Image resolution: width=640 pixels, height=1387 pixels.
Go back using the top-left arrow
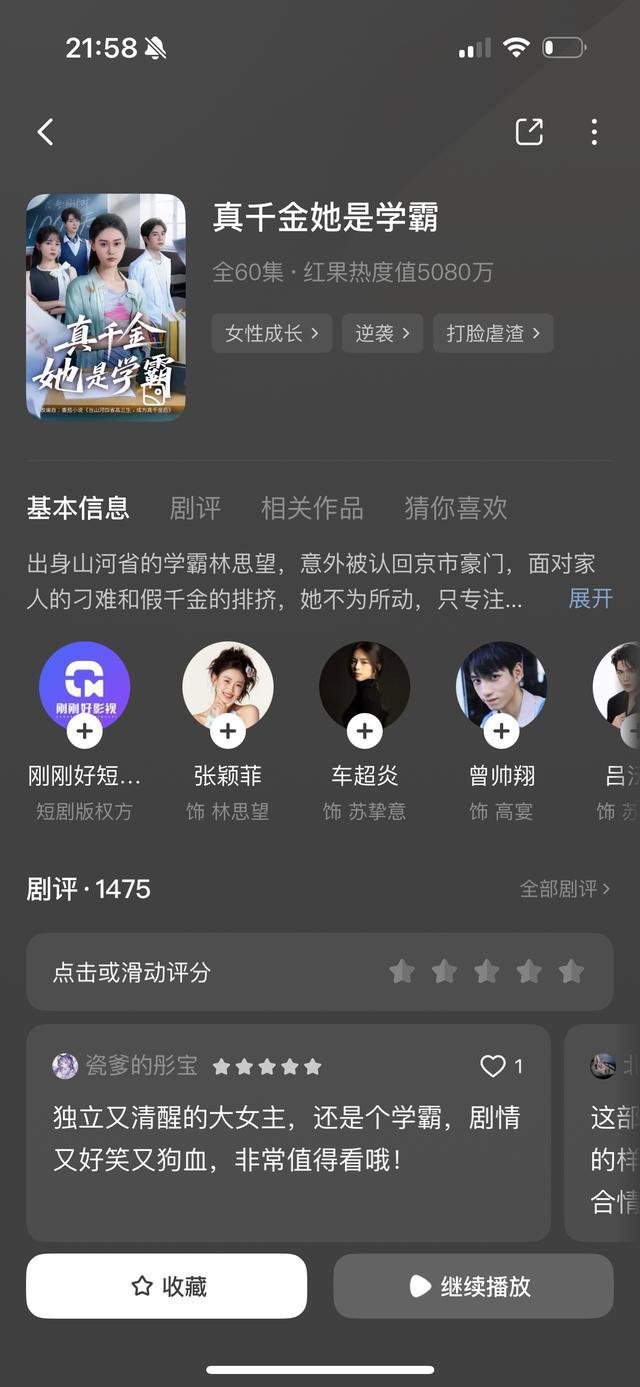(x=45, y=132)
